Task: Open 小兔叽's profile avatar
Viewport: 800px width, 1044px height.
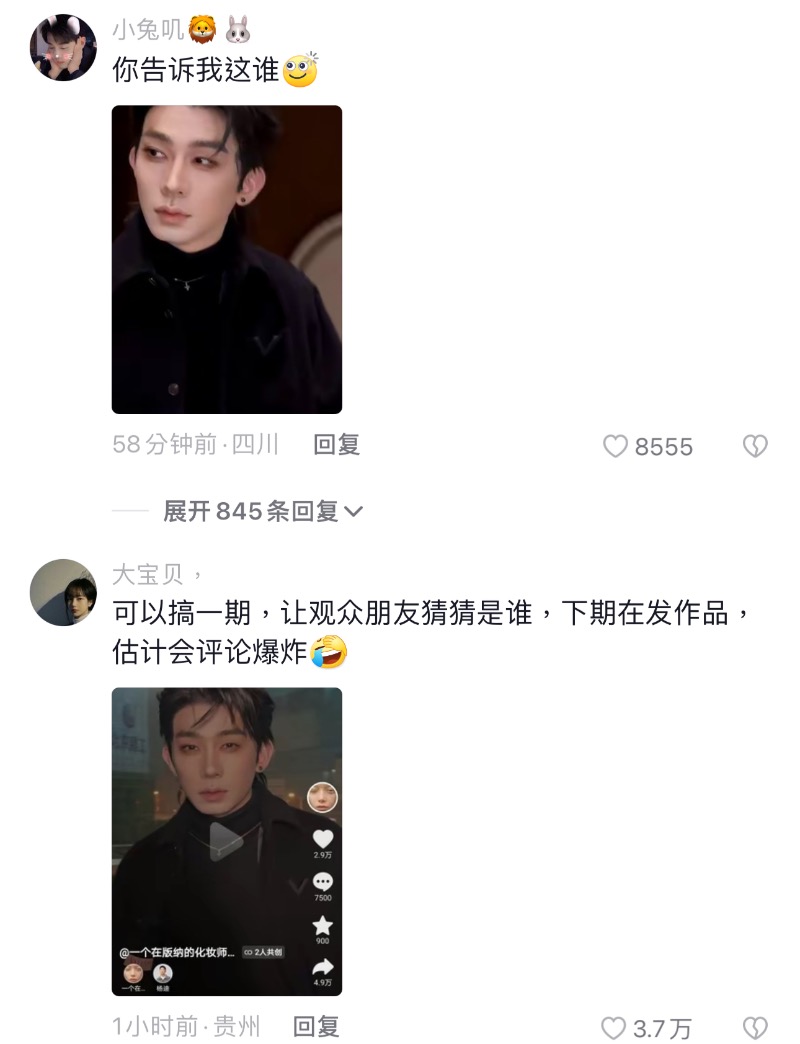Action: (x=63, y=47)
